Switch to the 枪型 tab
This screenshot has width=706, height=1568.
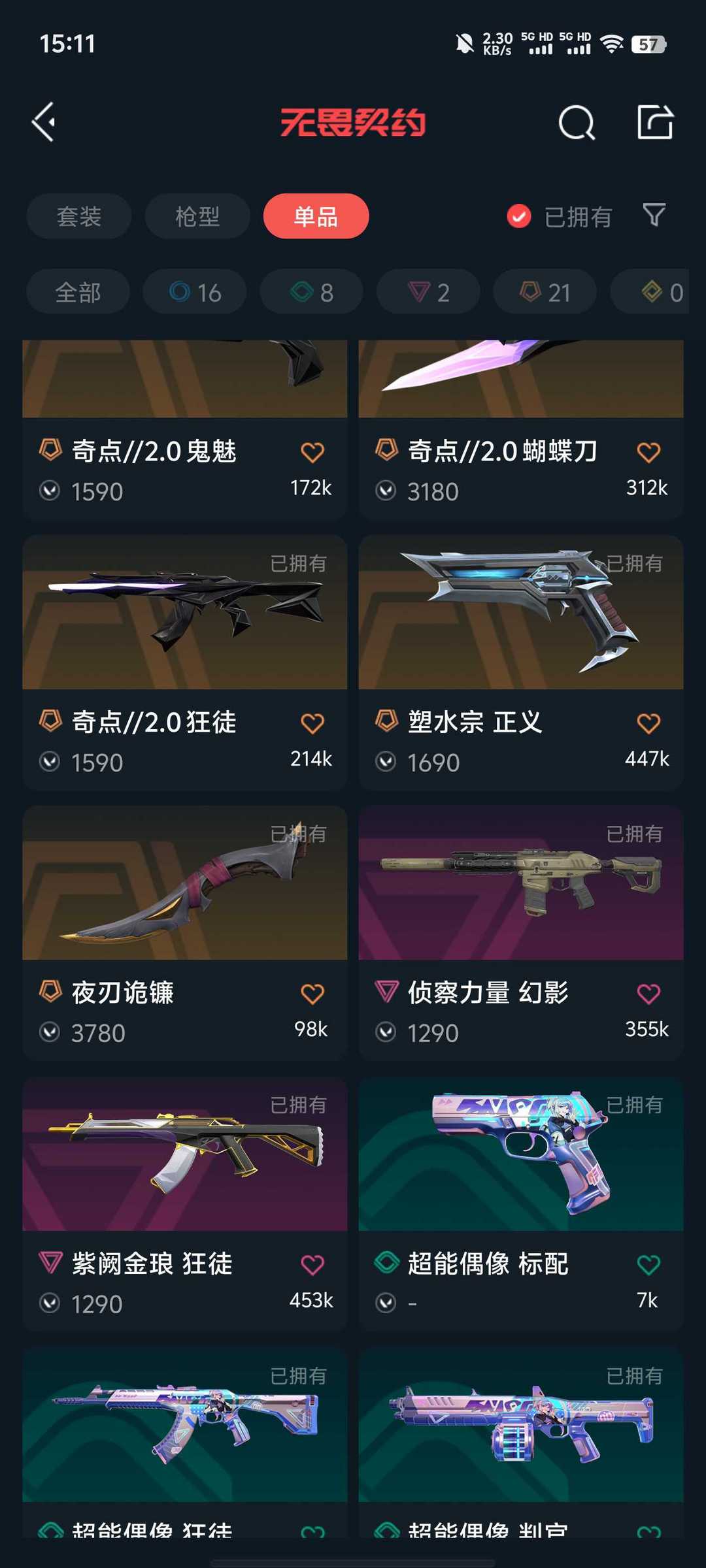point(197,216)
